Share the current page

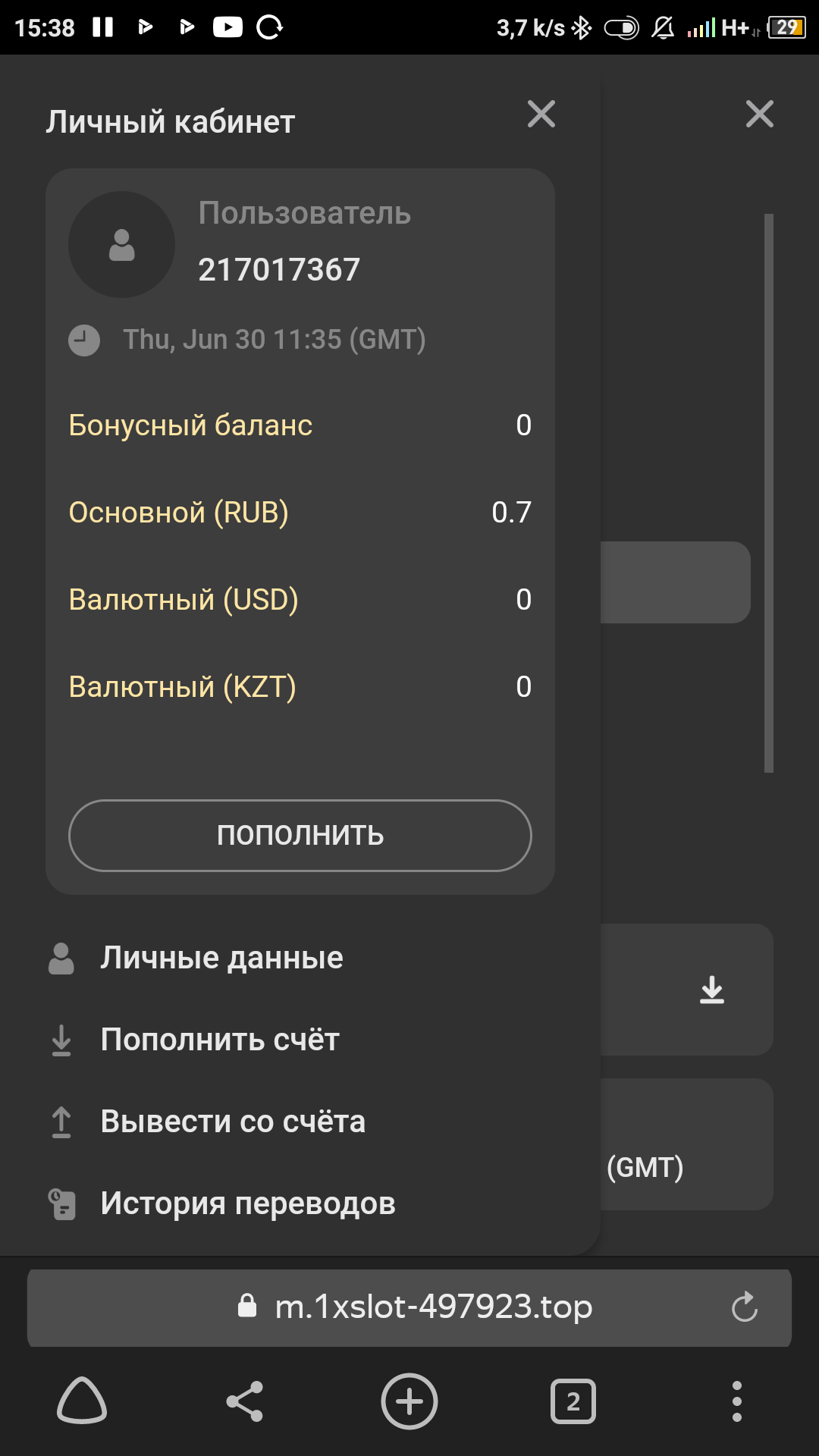tap(245, 1401)
